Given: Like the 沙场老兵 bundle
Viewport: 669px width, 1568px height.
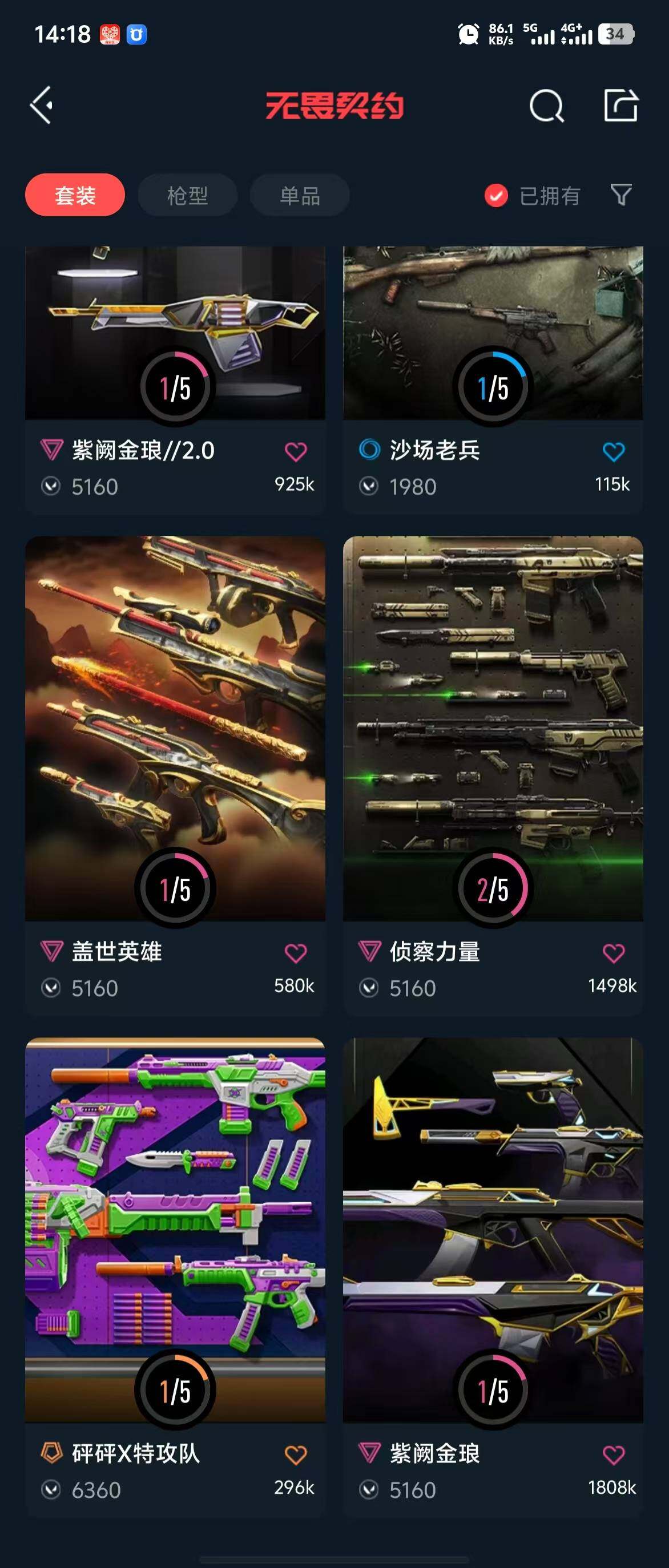Looking at the screenshot, I should [614, 452].
